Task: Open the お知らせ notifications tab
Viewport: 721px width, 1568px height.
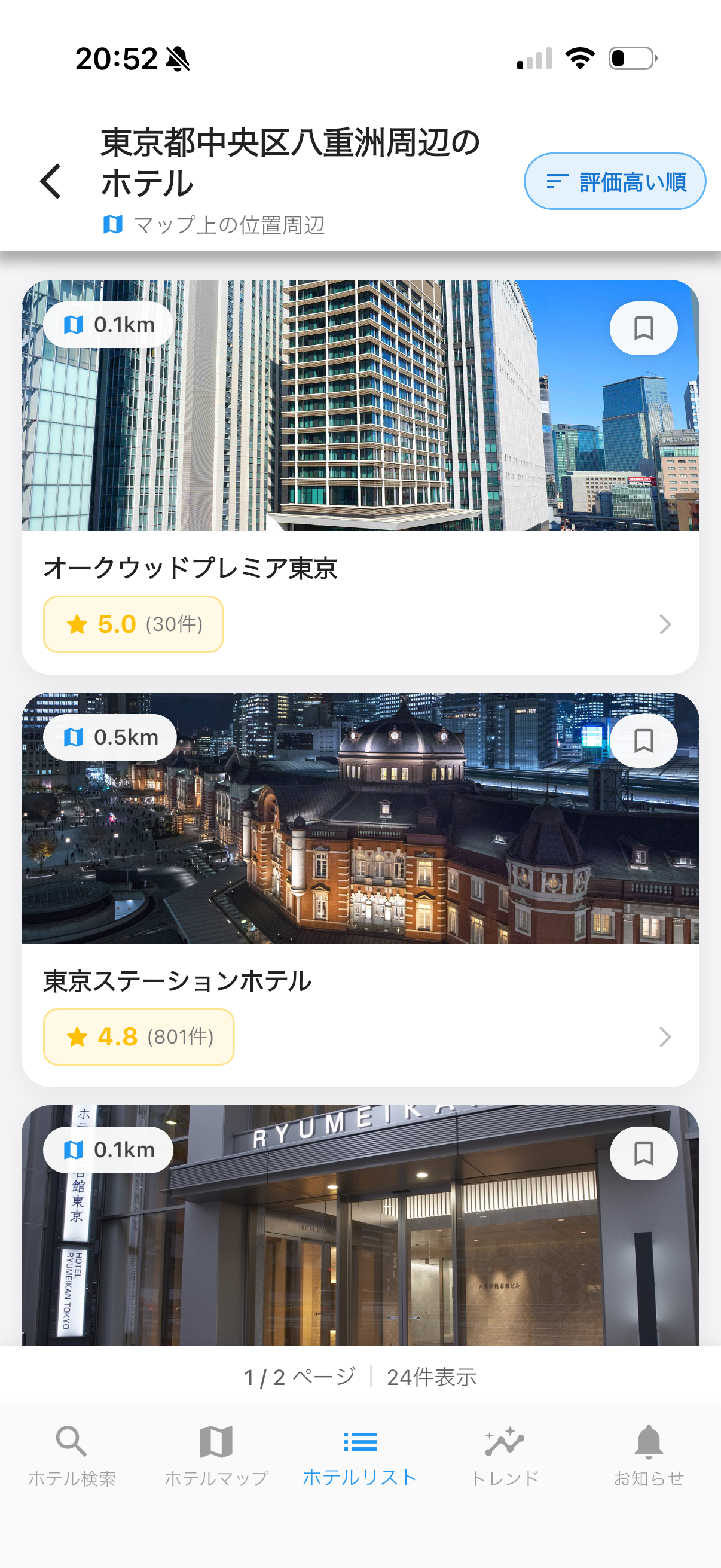Action: pos(649,1456)
